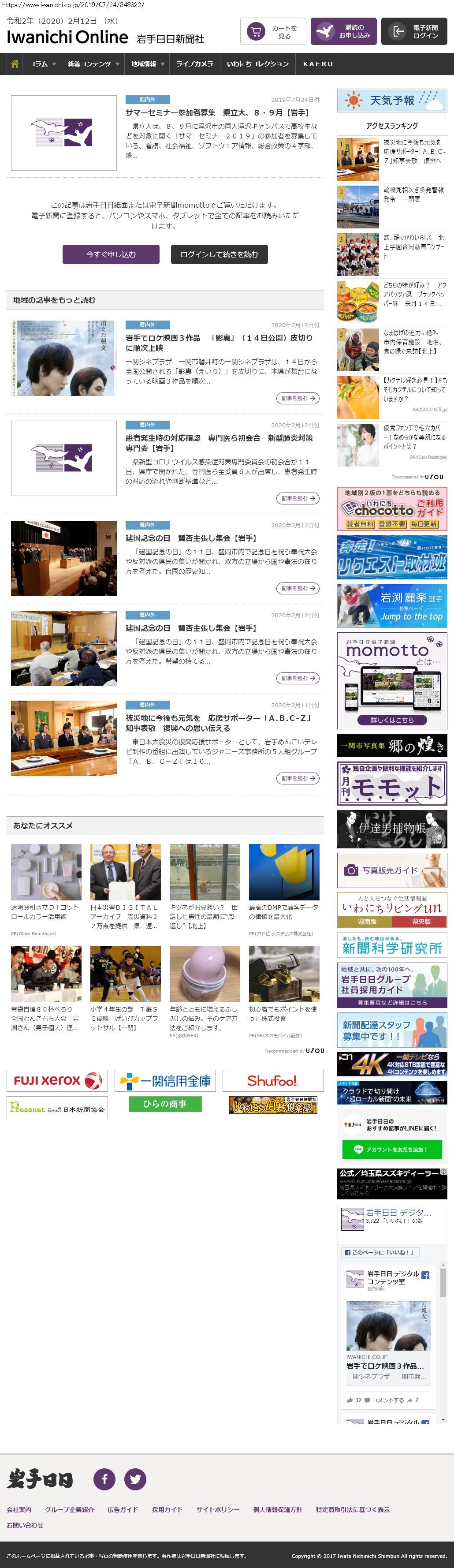
Task: Log in via 電子新聞ログイン
Action: [414, 32]
